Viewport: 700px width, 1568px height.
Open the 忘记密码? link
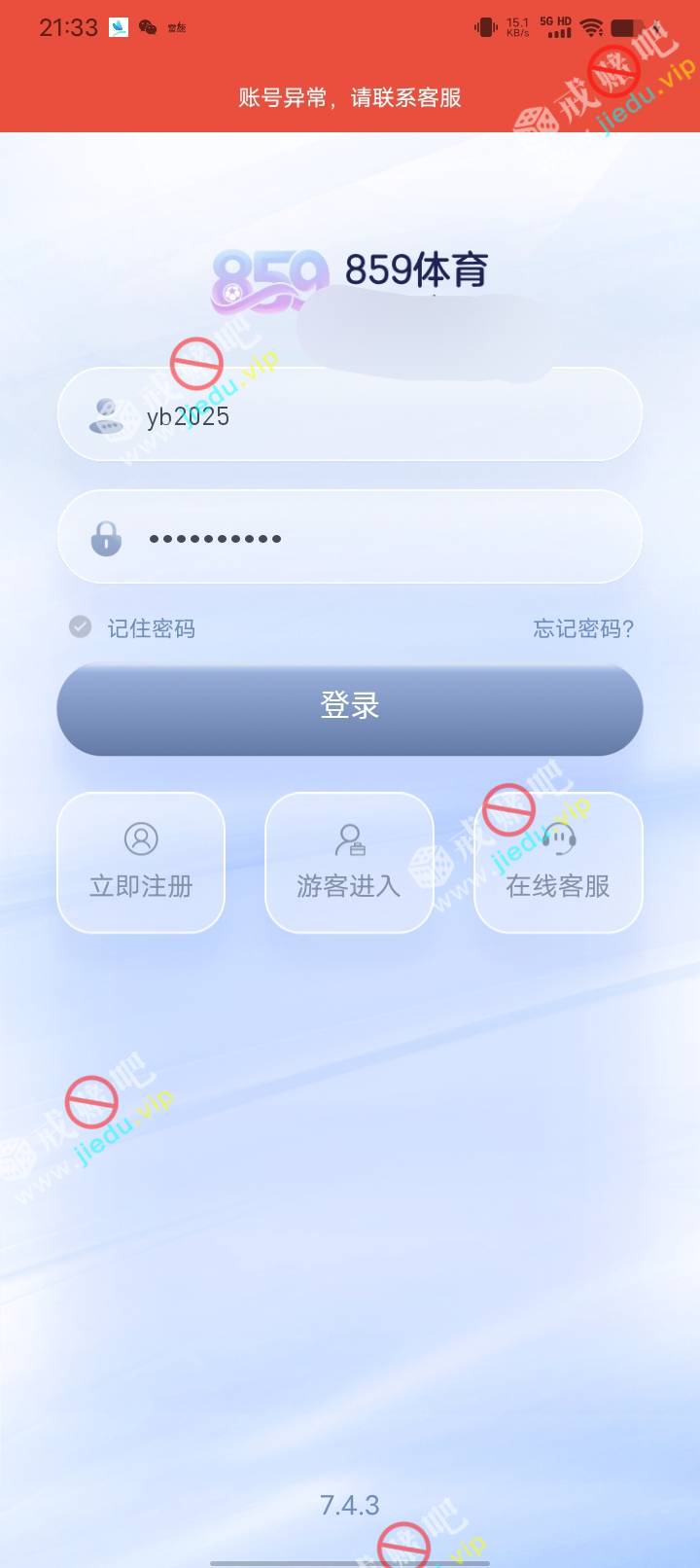(582, 628)
